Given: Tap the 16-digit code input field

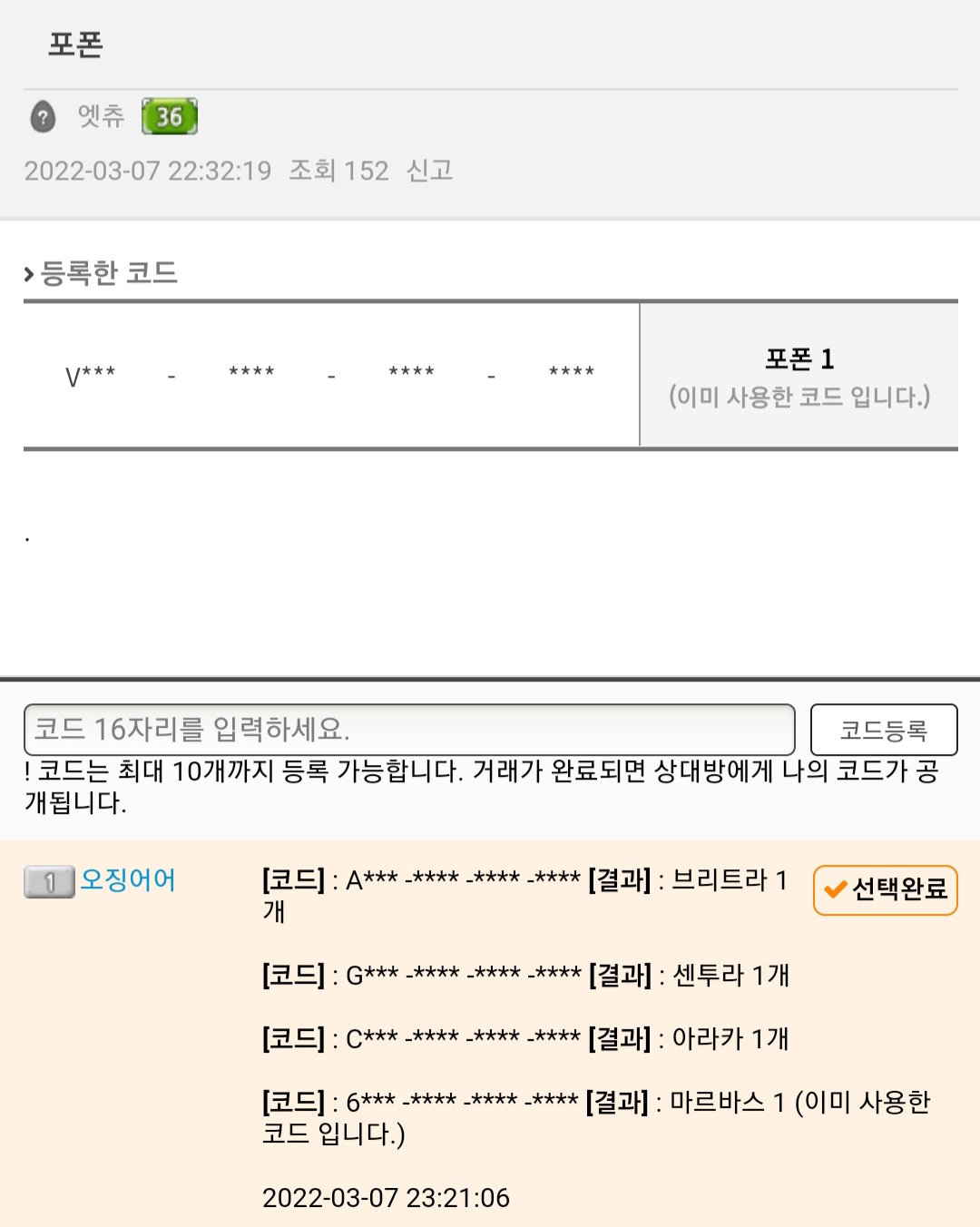Looking at the screenshot, I should 408,730.
